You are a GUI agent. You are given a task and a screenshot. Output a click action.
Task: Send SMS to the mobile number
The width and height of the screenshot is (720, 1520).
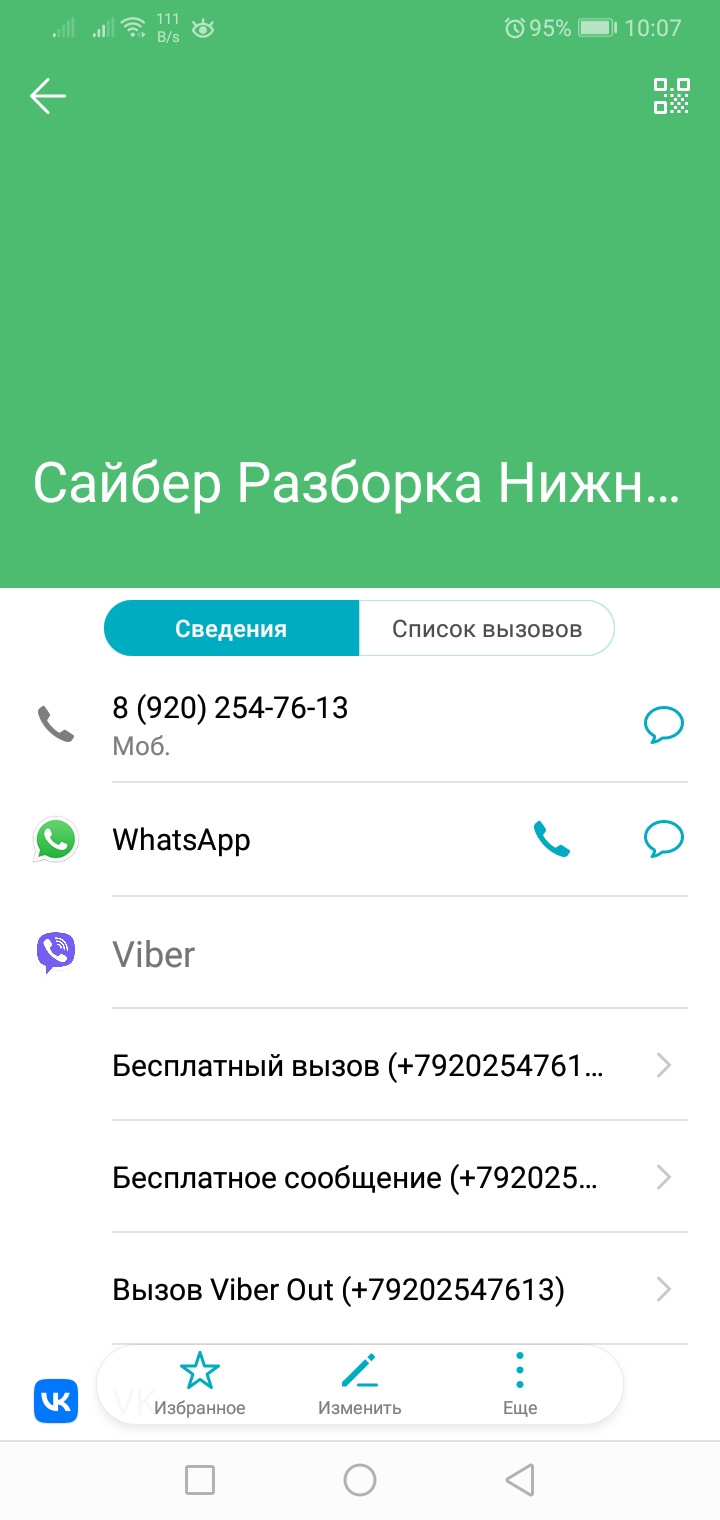coord(663,724)
